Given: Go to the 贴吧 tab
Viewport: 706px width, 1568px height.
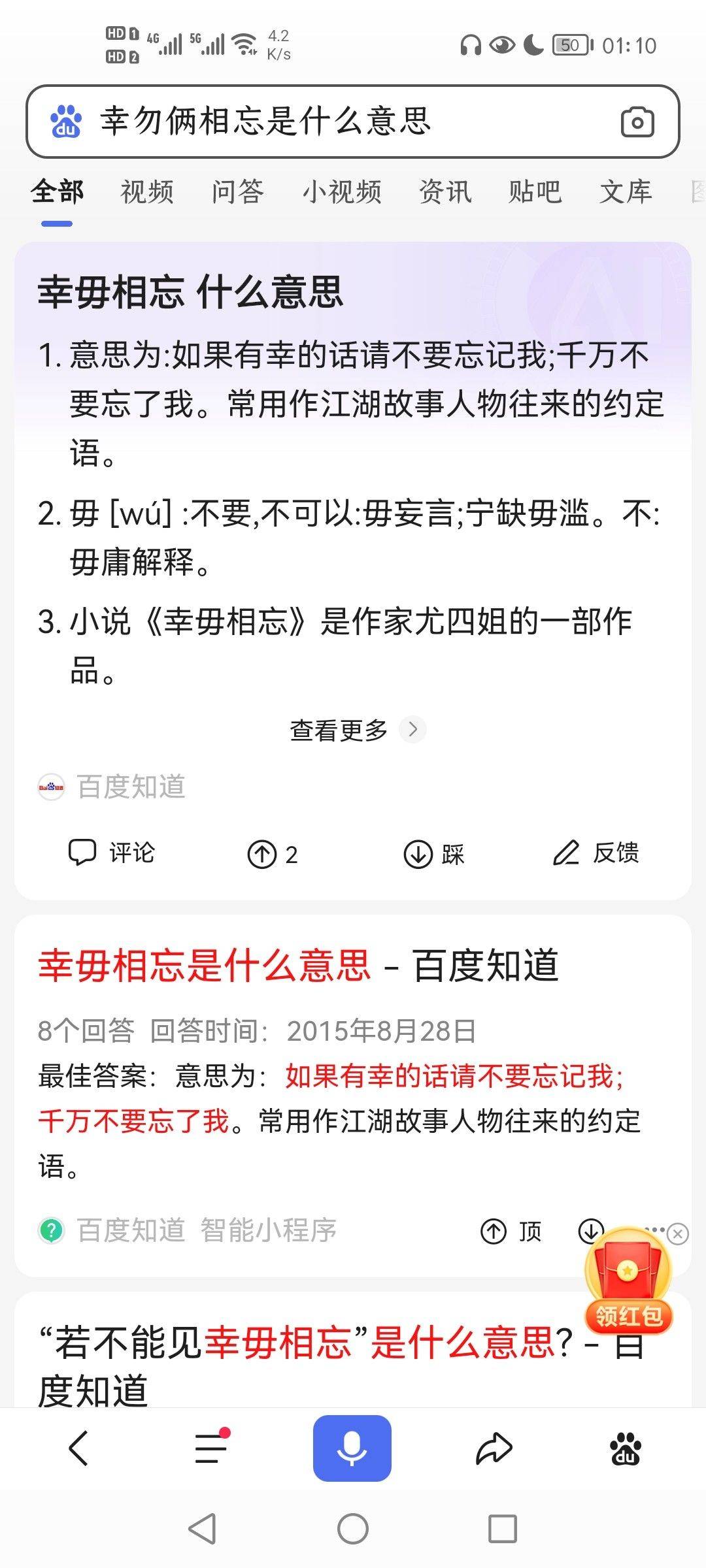Looking at the screenshot, I should click(535, 192).
